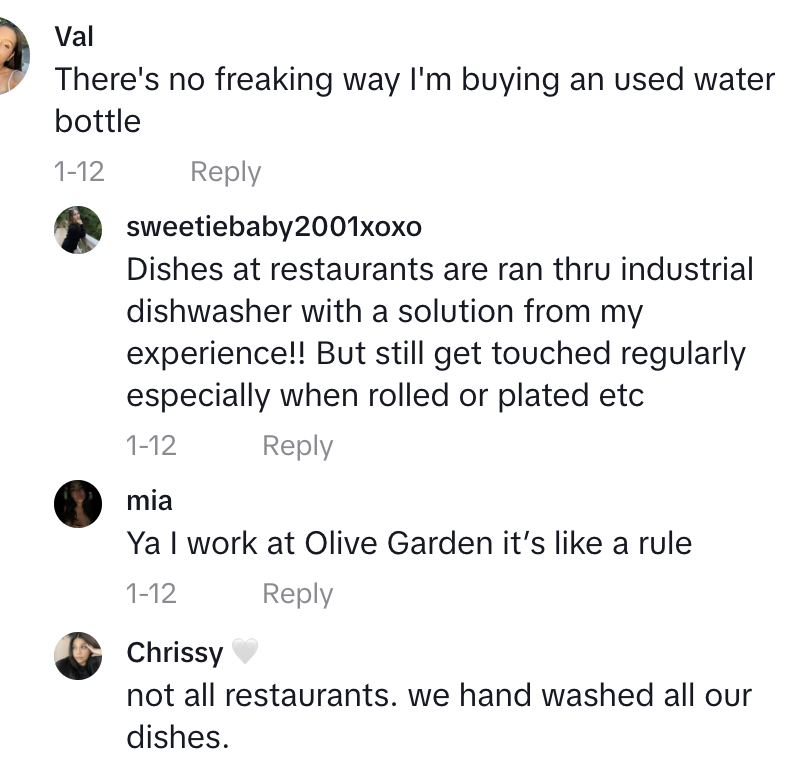This screenshot has height=770, width=812.
Task: Open Chrissy's profile photo
Action: [77, 656]
